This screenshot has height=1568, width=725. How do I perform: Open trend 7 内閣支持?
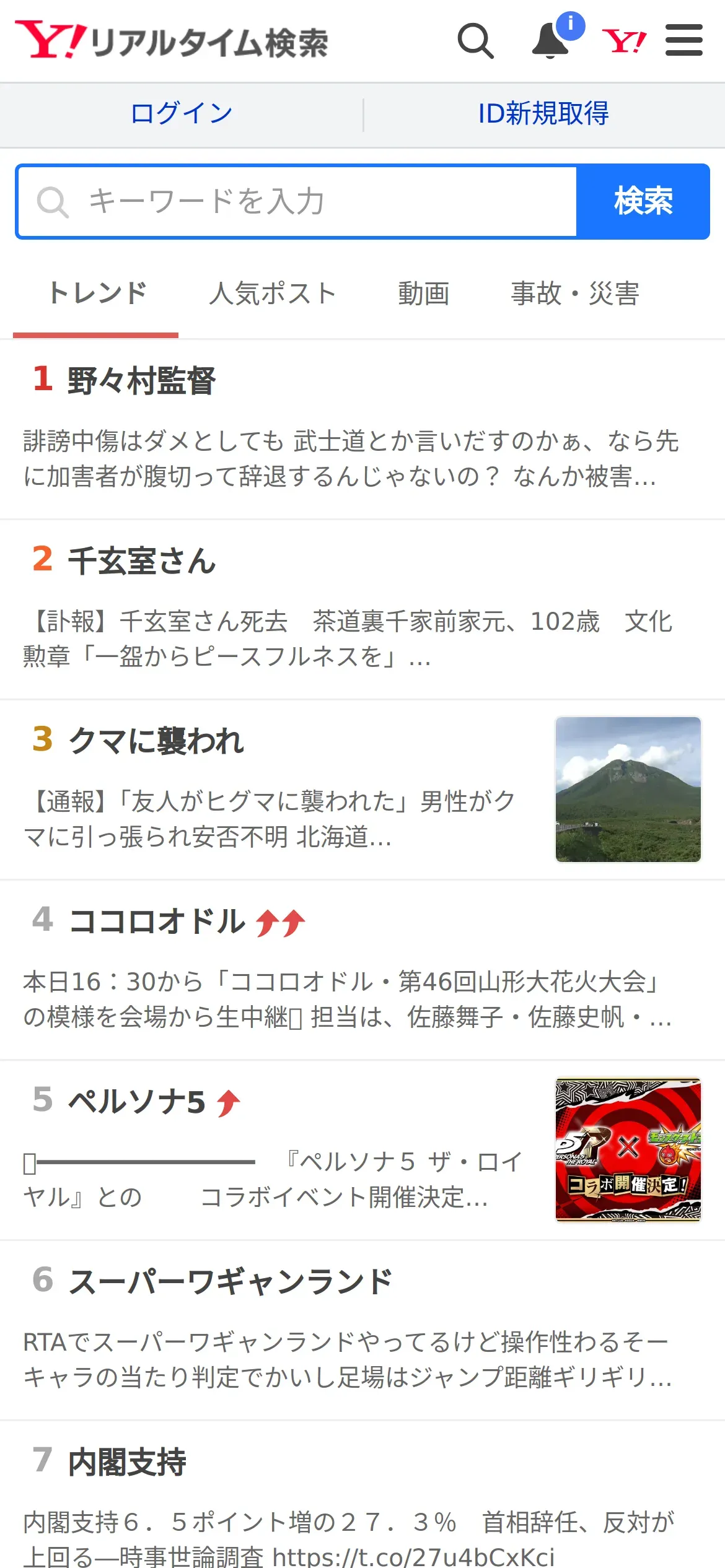tap(362, 1495)
